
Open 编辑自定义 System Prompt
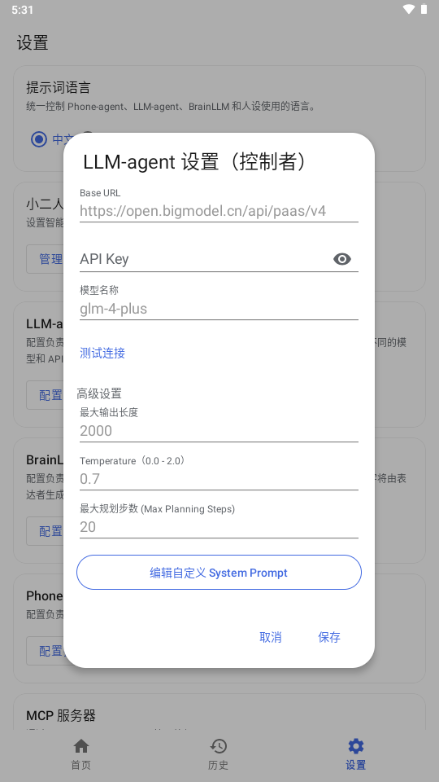219,573
